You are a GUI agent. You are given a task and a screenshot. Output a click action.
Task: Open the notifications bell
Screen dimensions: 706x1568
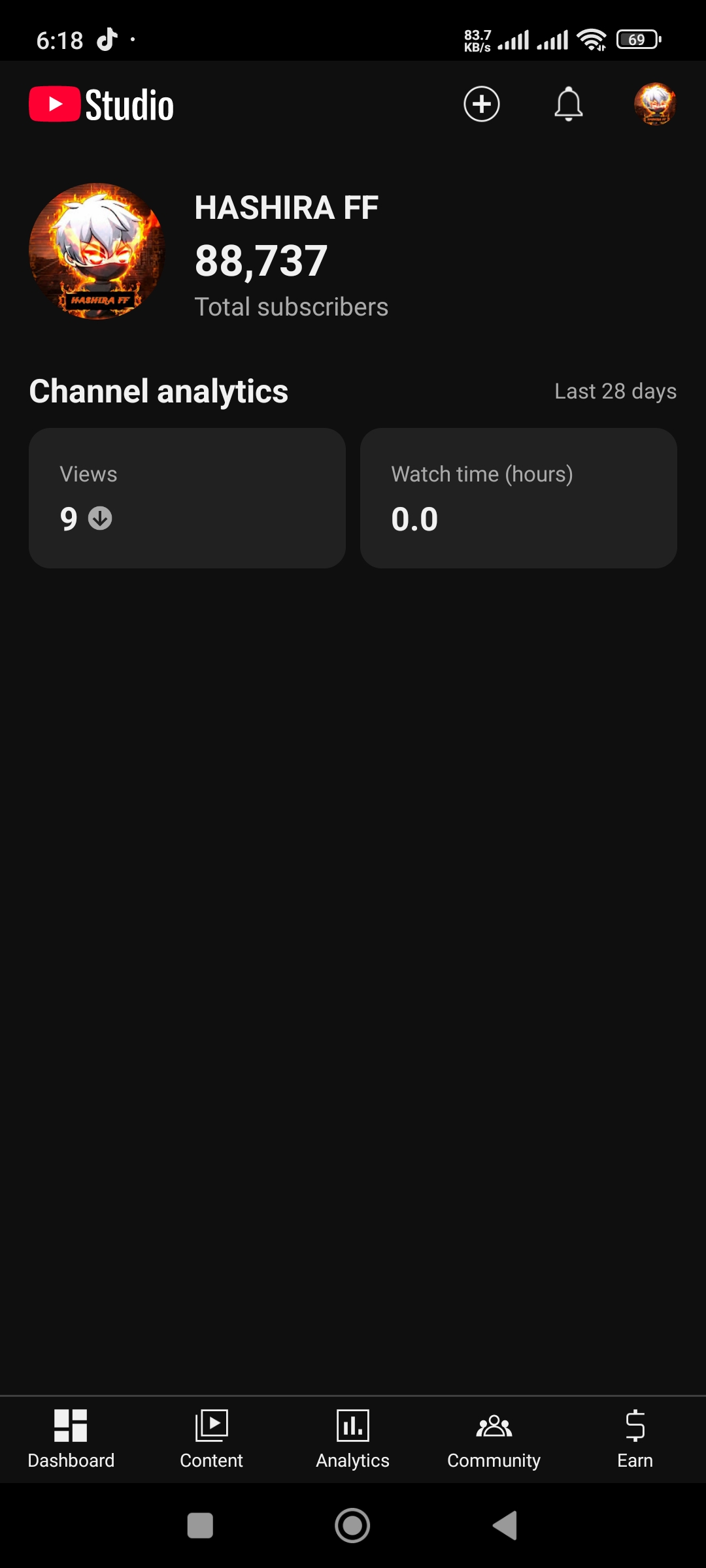pyautogui.click(x=568, y=104)
